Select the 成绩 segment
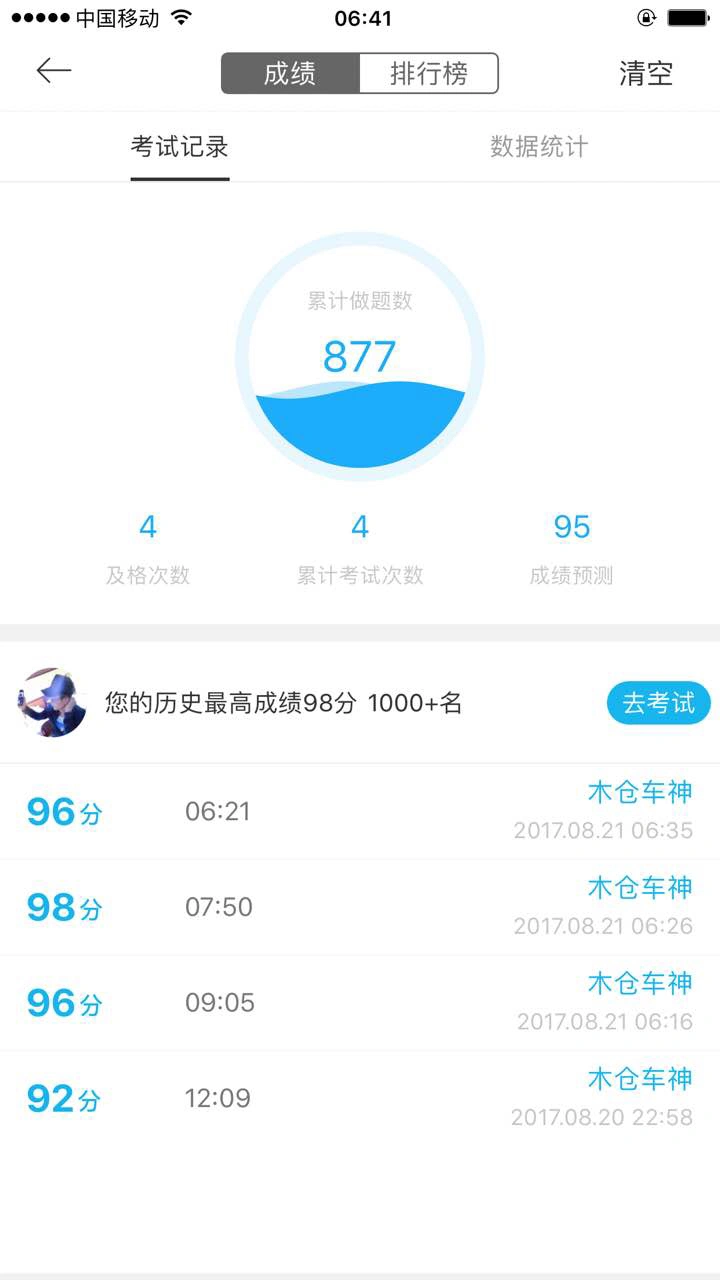Image resolution: width=720 pixels, height=1280 pixels. click(290, 73)
